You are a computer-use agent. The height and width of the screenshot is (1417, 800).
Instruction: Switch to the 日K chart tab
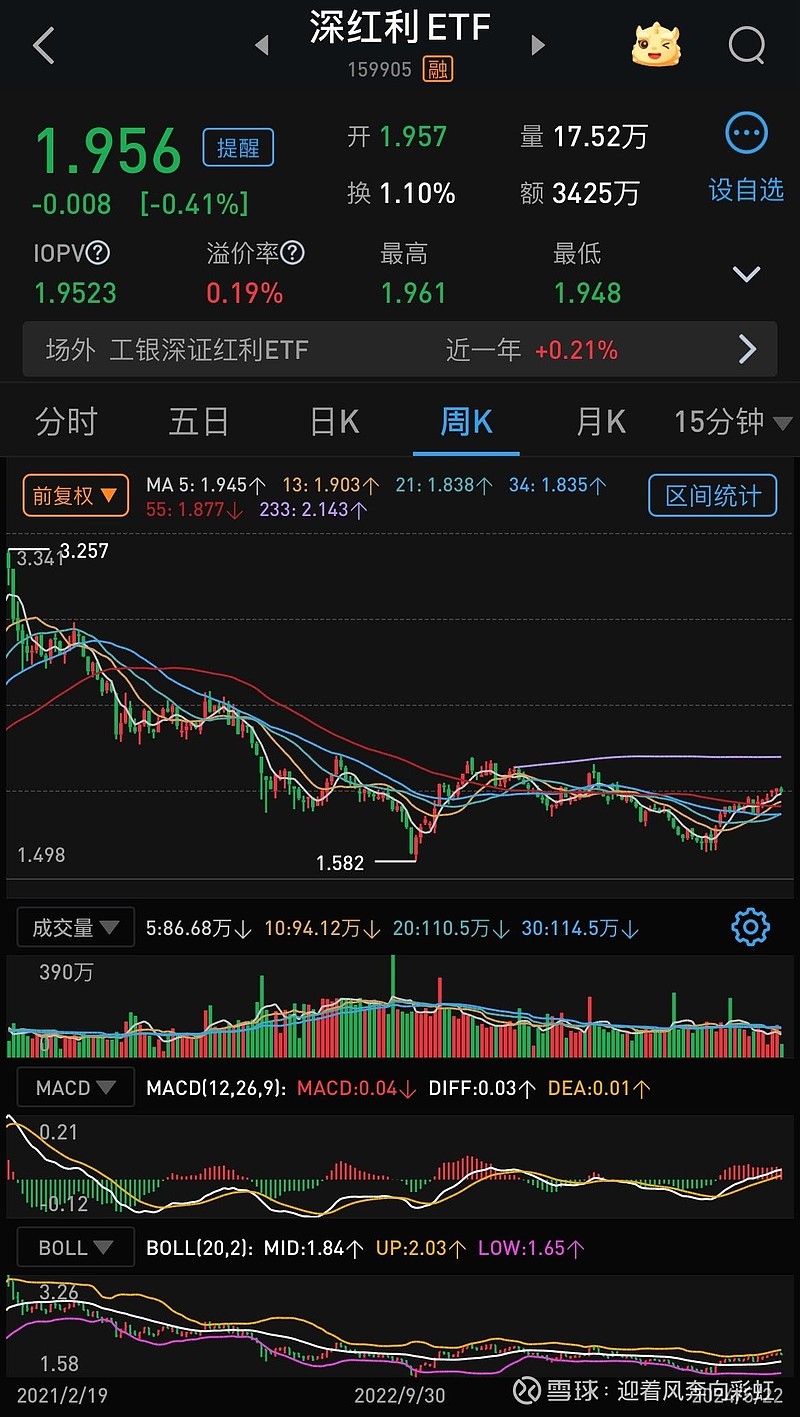click(x=334, y=422)
